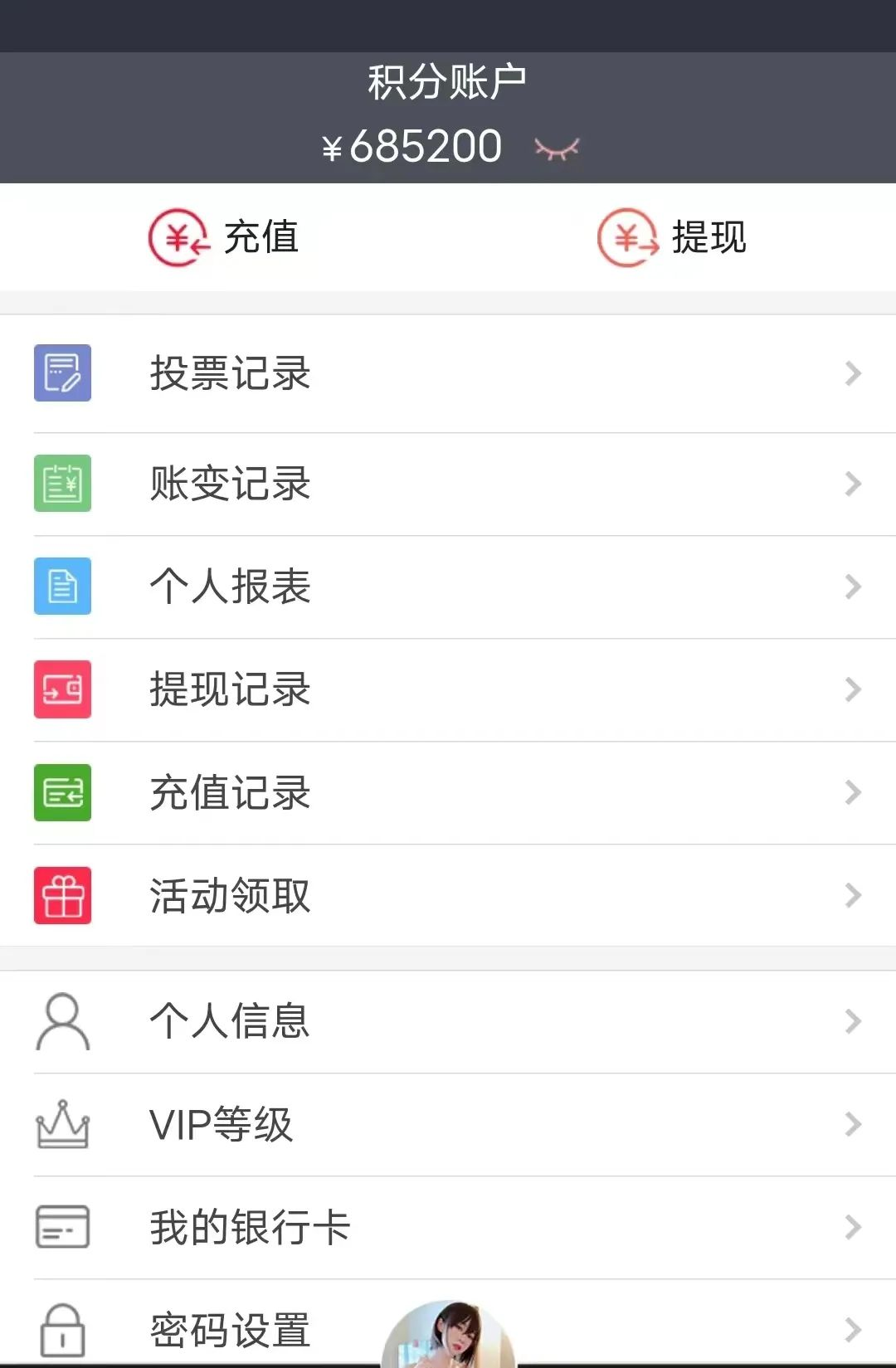896x1368 pixels.
Task: Tap the floating avatar photo bubble
Action: 449,1337
